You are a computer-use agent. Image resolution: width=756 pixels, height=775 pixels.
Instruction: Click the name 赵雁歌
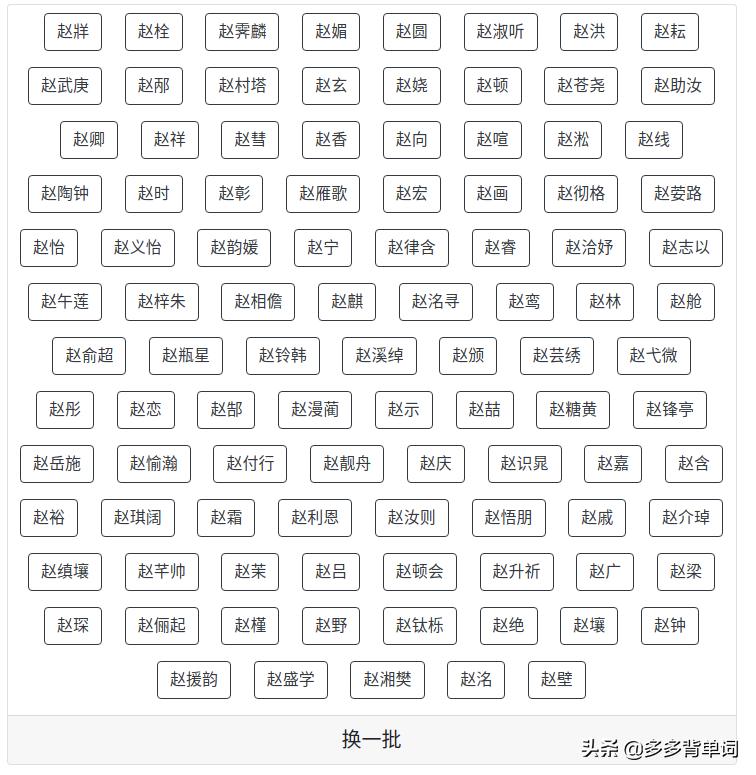(323, 193)
